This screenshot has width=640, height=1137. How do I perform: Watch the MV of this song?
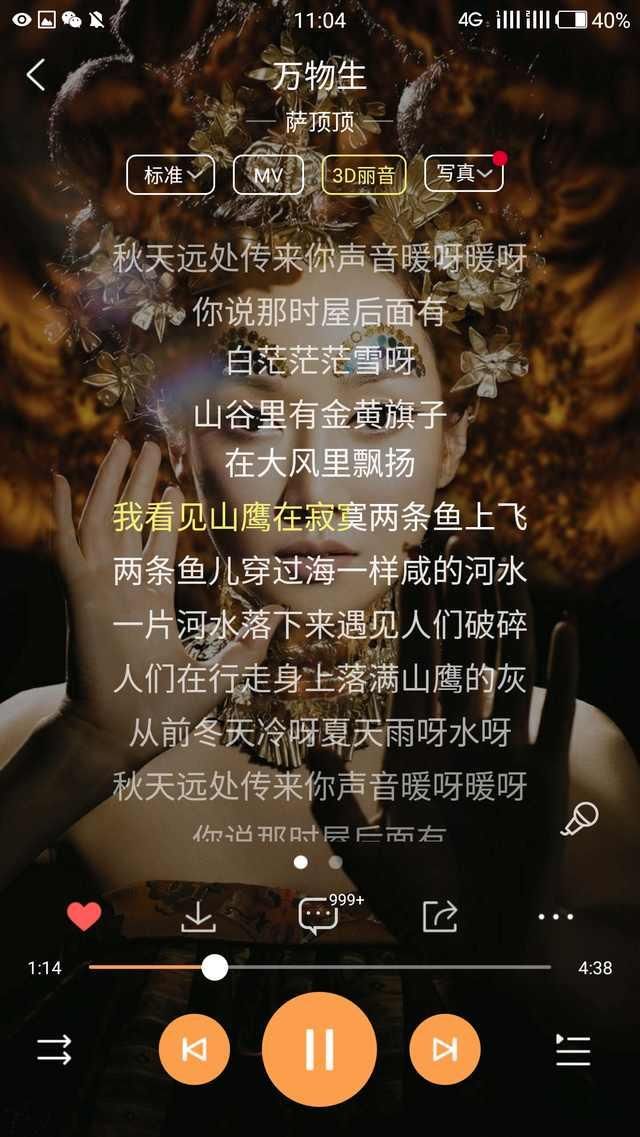(268, 175)
